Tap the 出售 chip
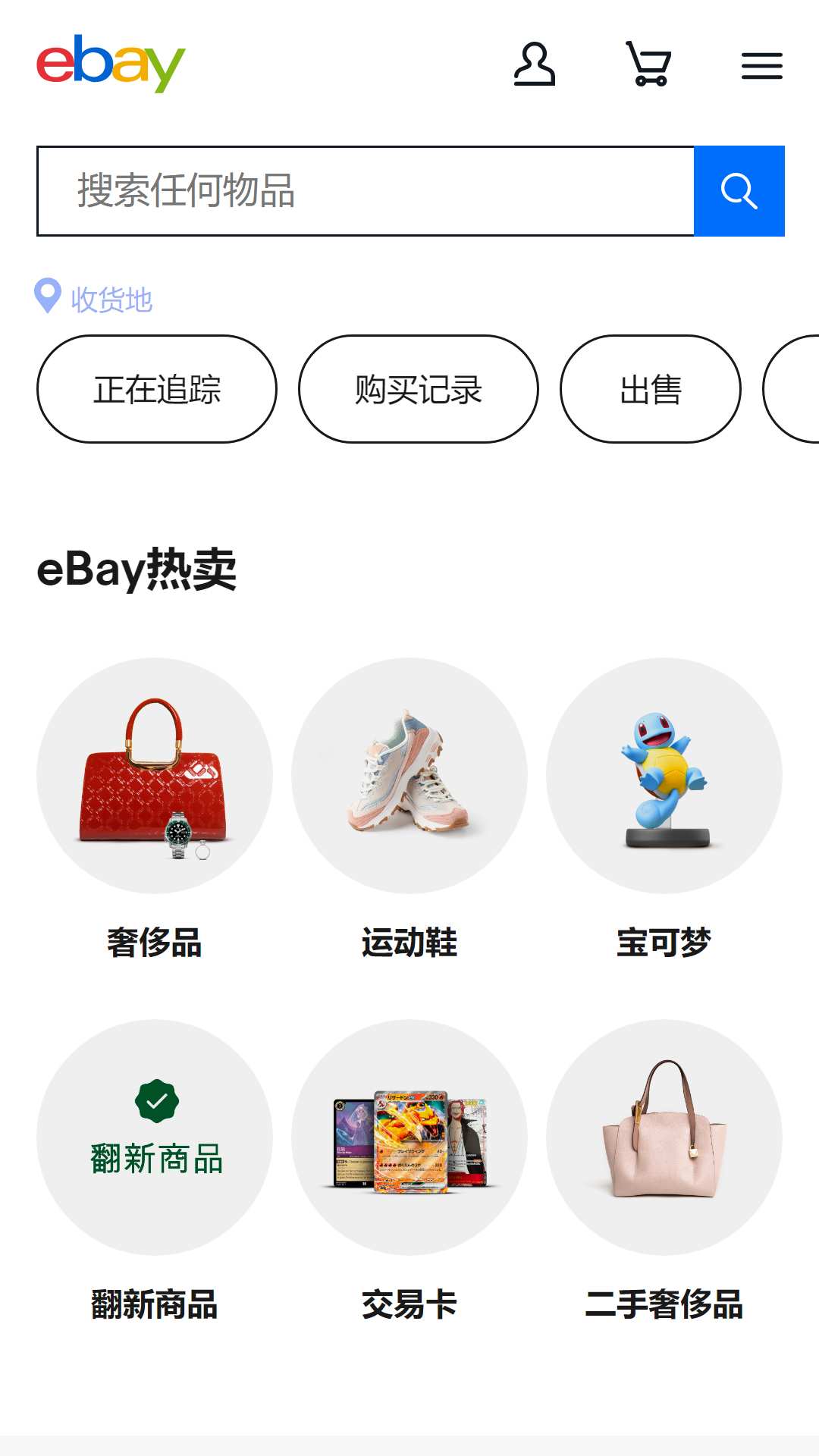 tap(651, 389)
